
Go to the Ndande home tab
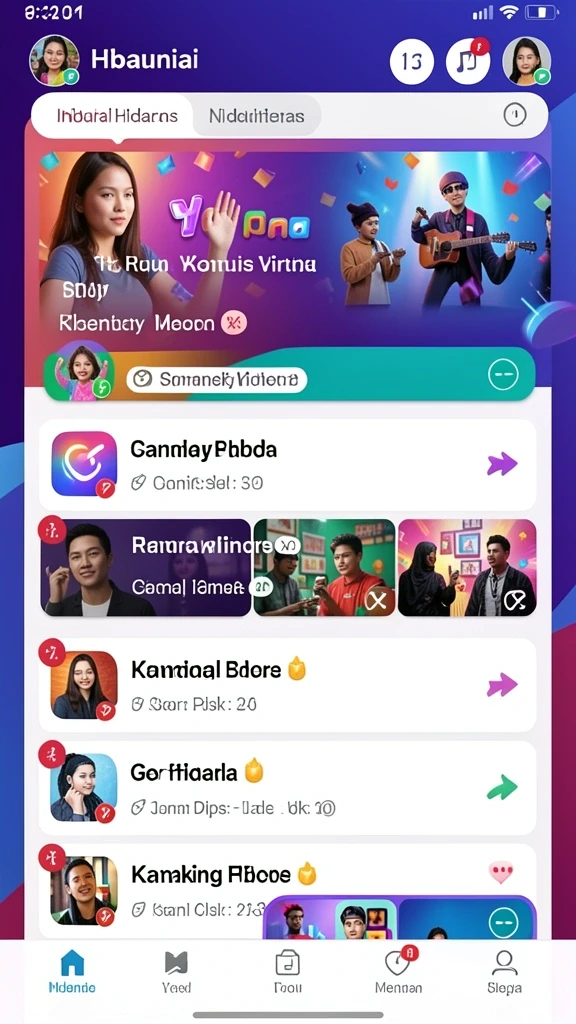point(72,972)
